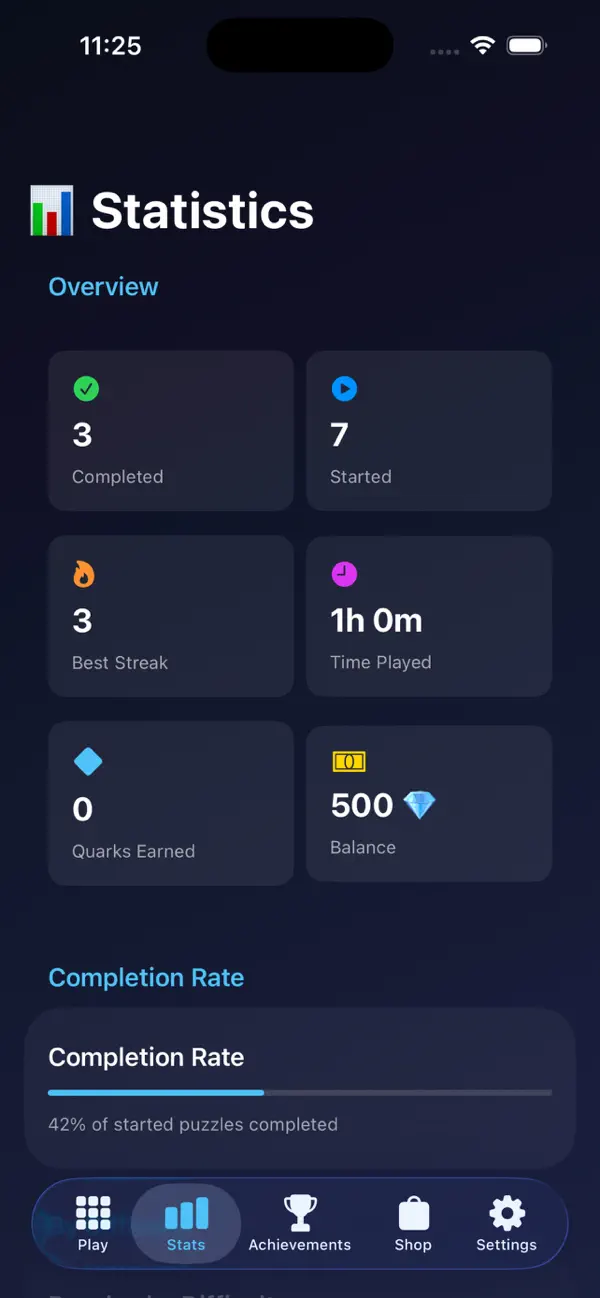Open the Settings tab
Screen dimensions: 600x1298
click(x=506, y=1223)
